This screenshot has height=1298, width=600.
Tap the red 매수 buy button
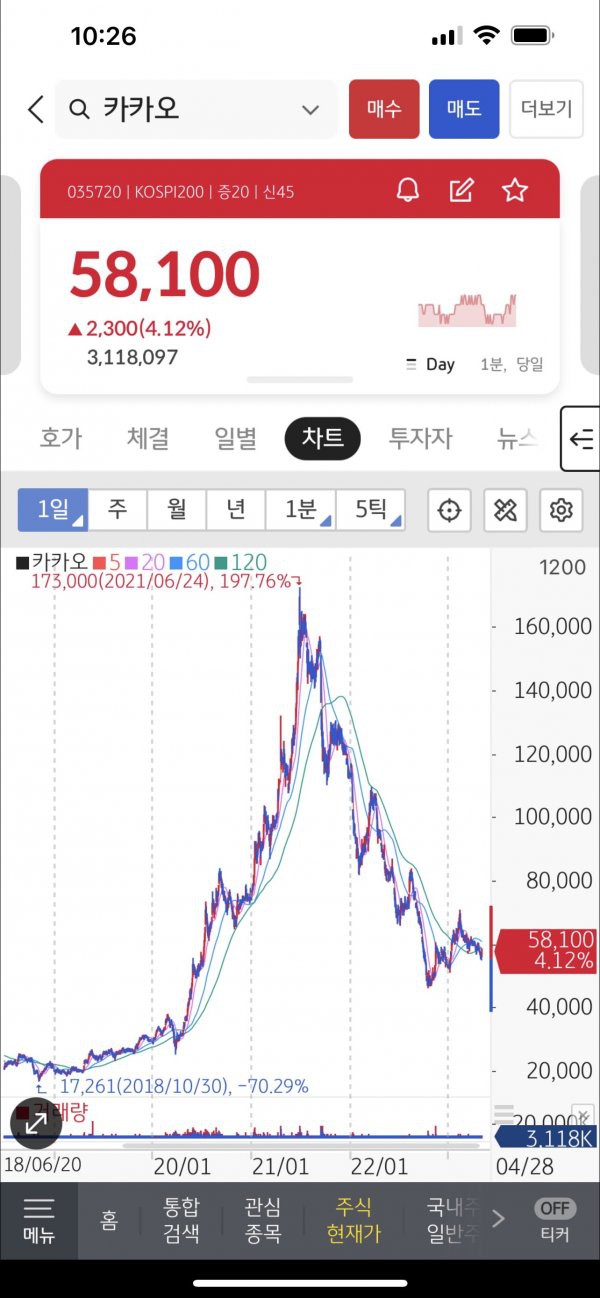(x=384, y=109)
